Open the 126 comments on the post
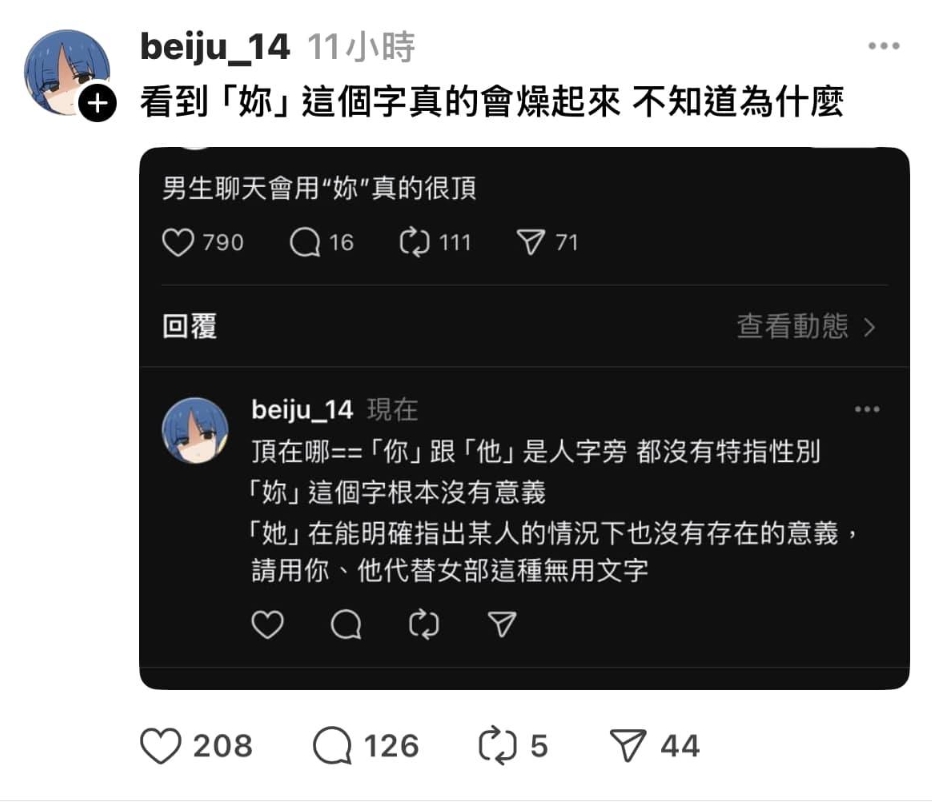The width and height of the screenshot is (932, 810). click(330, 746)
